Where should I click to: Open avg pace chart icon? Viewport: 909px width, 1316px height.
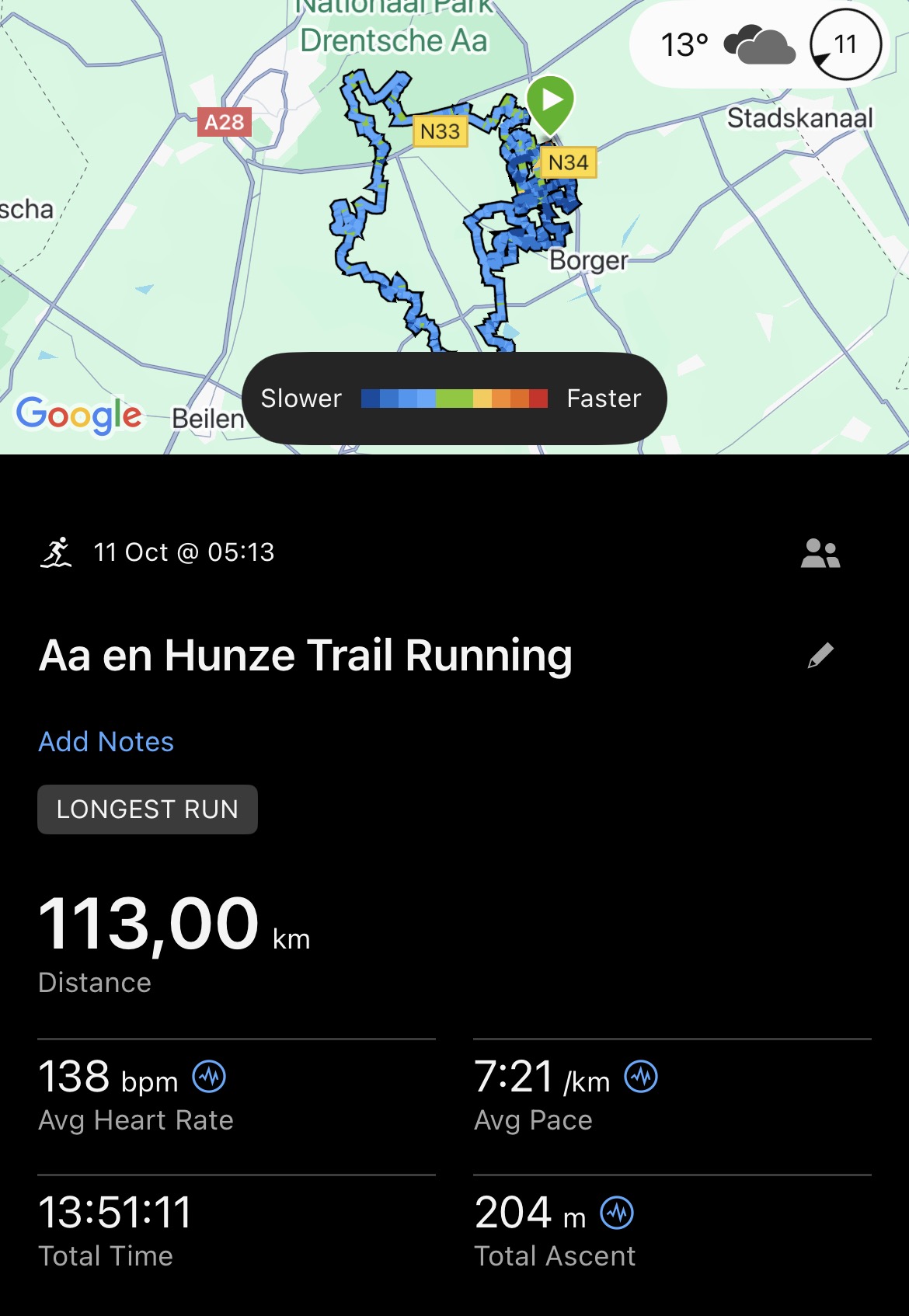pos(641,1077)
